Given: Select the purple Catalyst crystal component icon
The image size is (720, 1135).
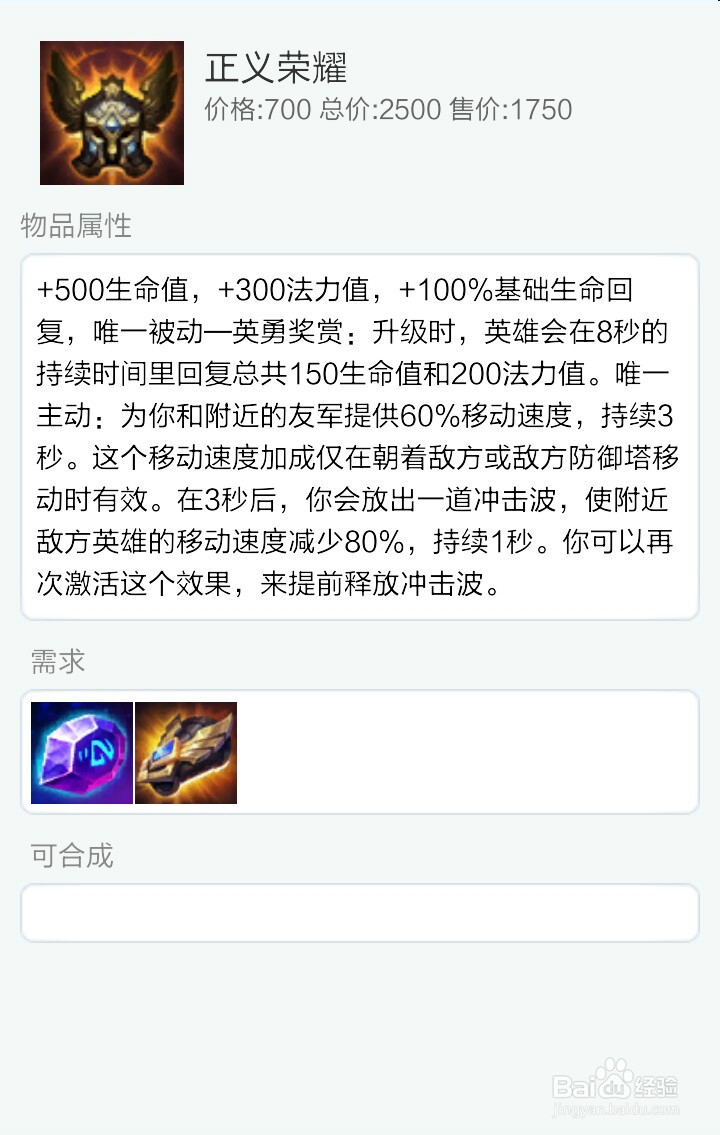Looking at the screenshot, I should tap(81, 752).
